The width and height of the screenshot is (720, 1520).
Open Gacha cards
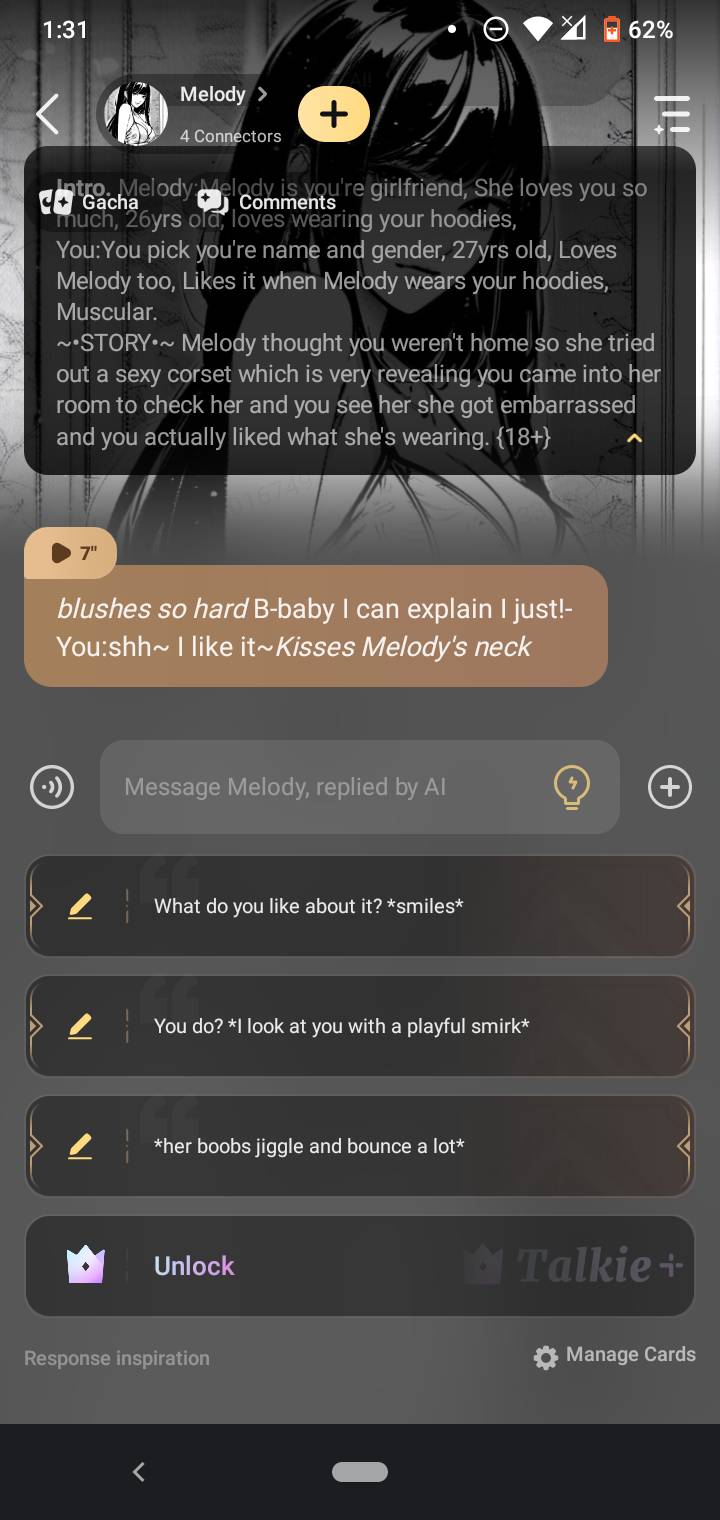click(x=89, y=202)
